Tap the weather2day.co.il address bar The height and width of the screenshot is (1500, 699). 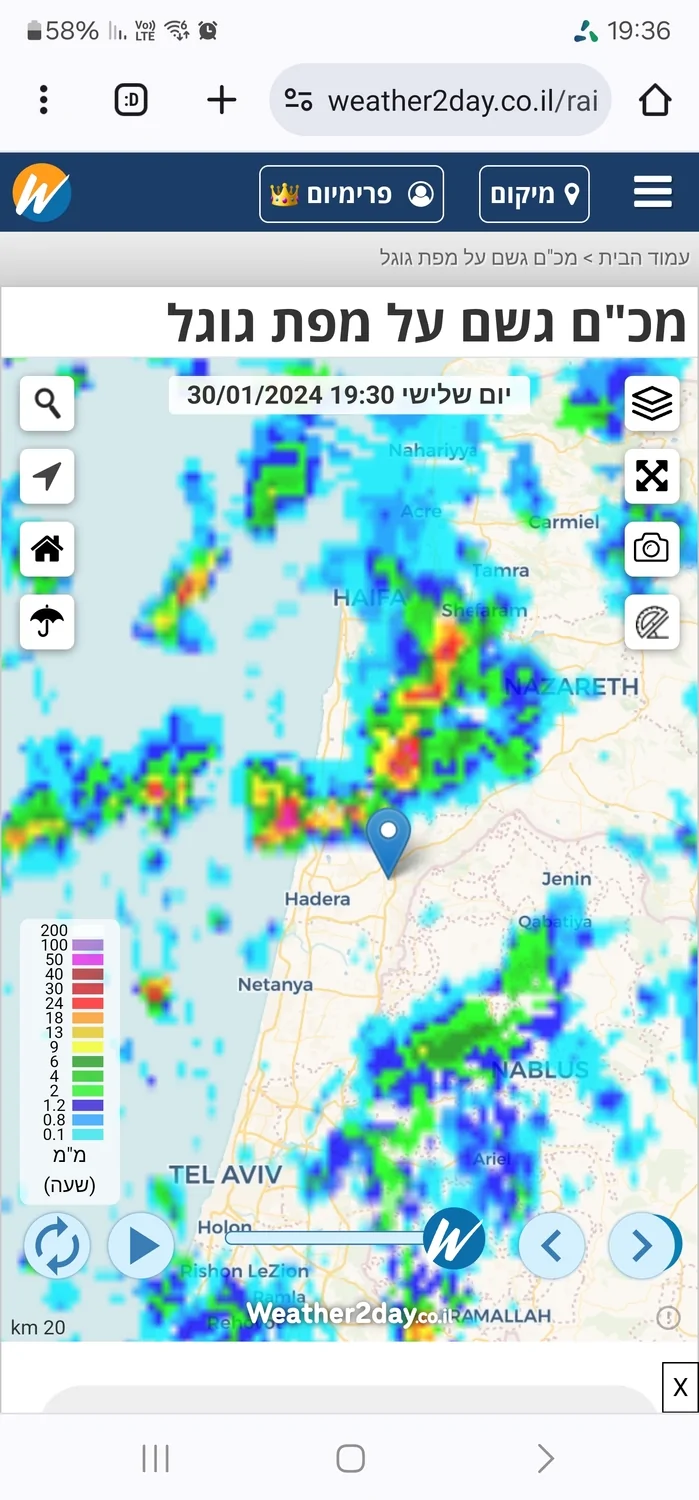point(440,100)
